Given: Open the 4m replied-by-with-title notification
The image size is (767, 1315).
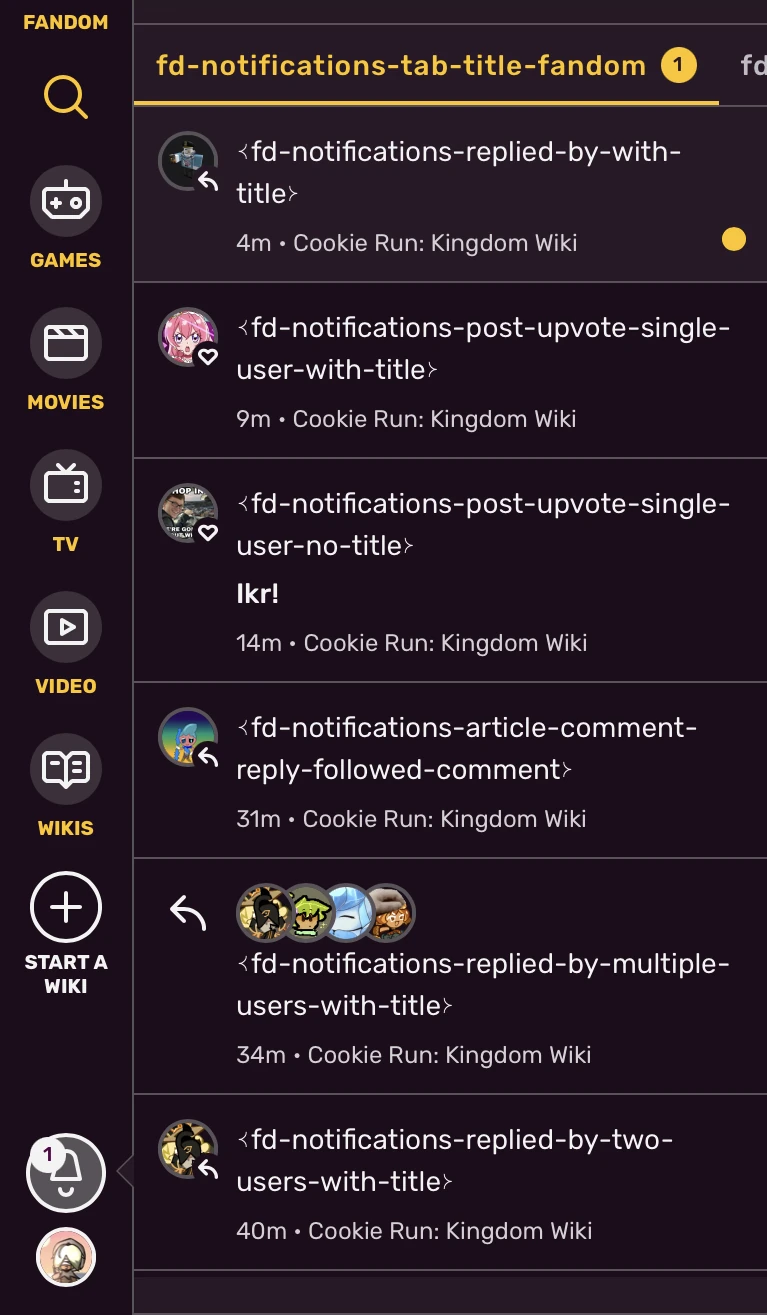Looking at the screenshot, I should coord(450,195).
